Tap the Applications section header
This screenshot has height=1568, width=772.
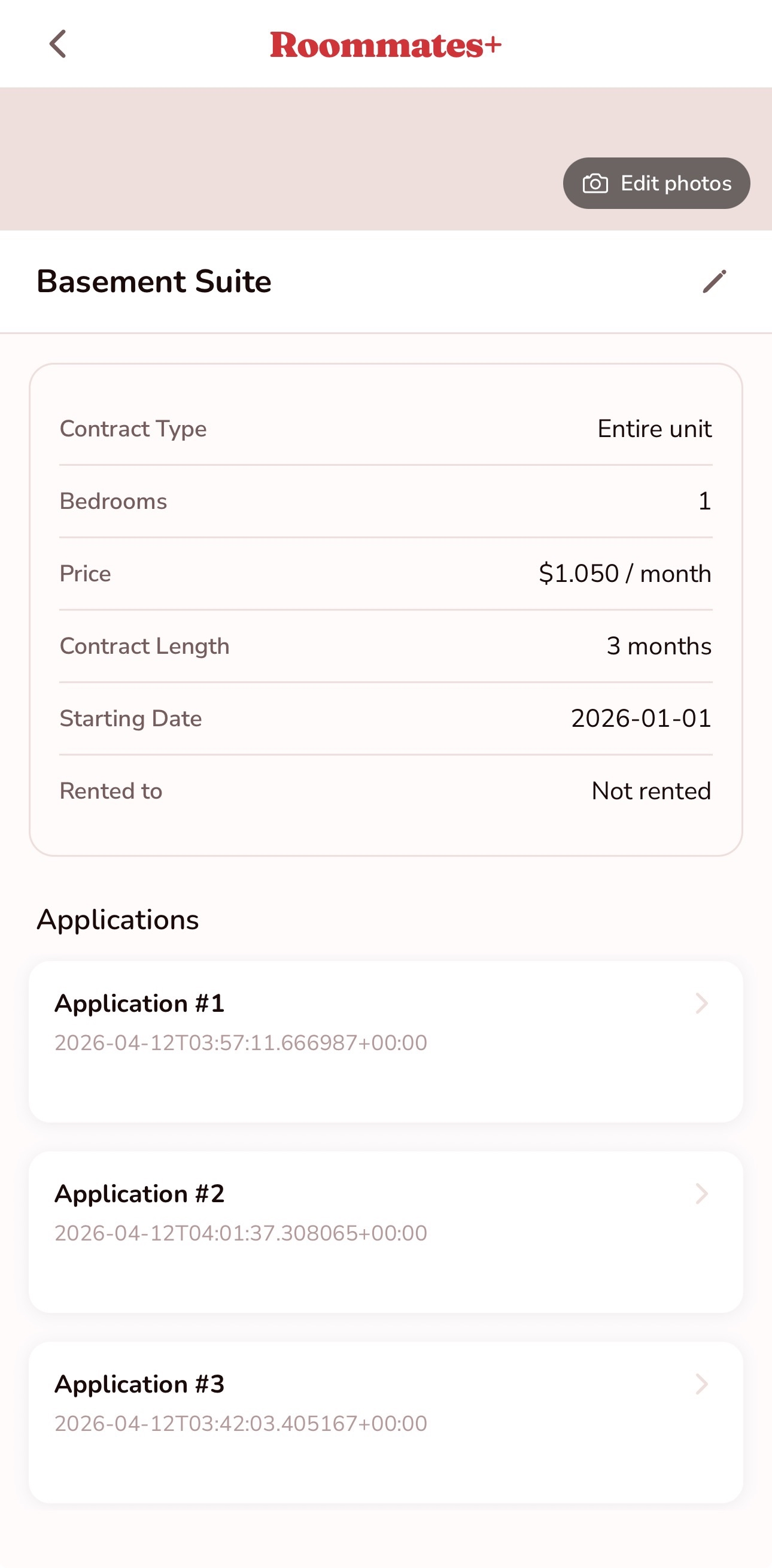[117, 920]
